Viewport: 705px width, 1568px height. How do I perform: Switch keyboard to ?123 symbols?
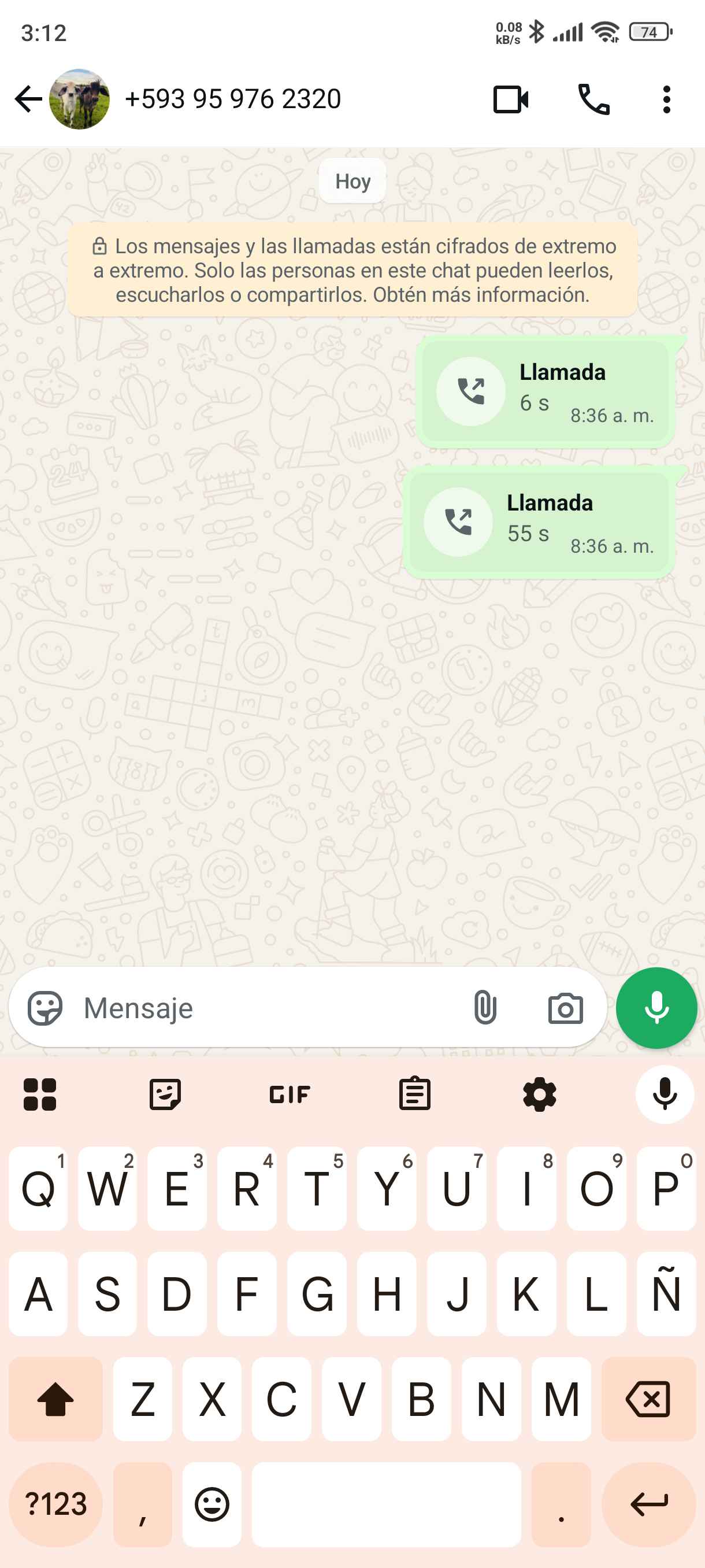coord(55,1504)
